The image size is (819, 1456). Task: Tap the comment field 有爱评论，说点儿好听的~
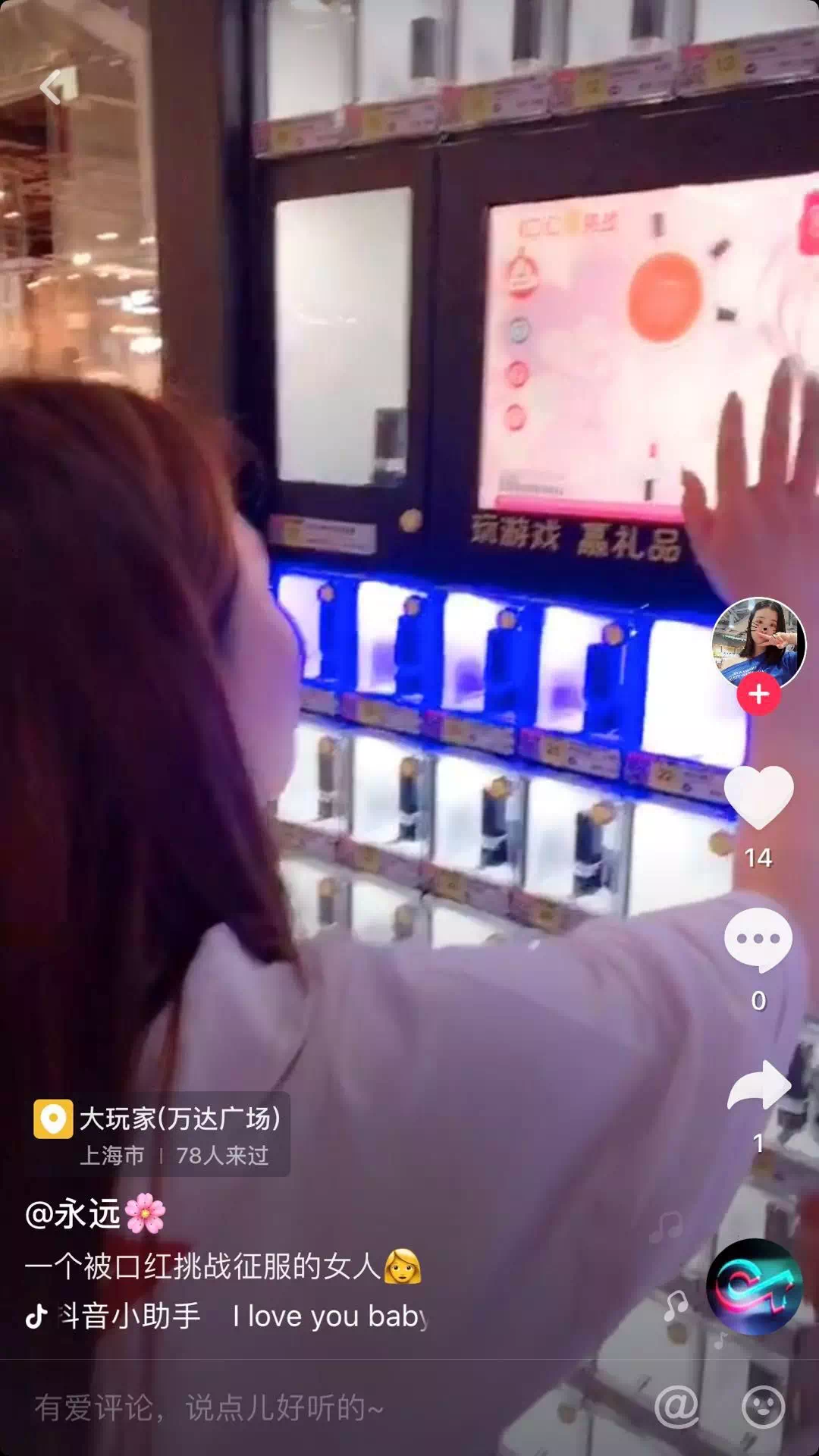[x=303, y=1407]
